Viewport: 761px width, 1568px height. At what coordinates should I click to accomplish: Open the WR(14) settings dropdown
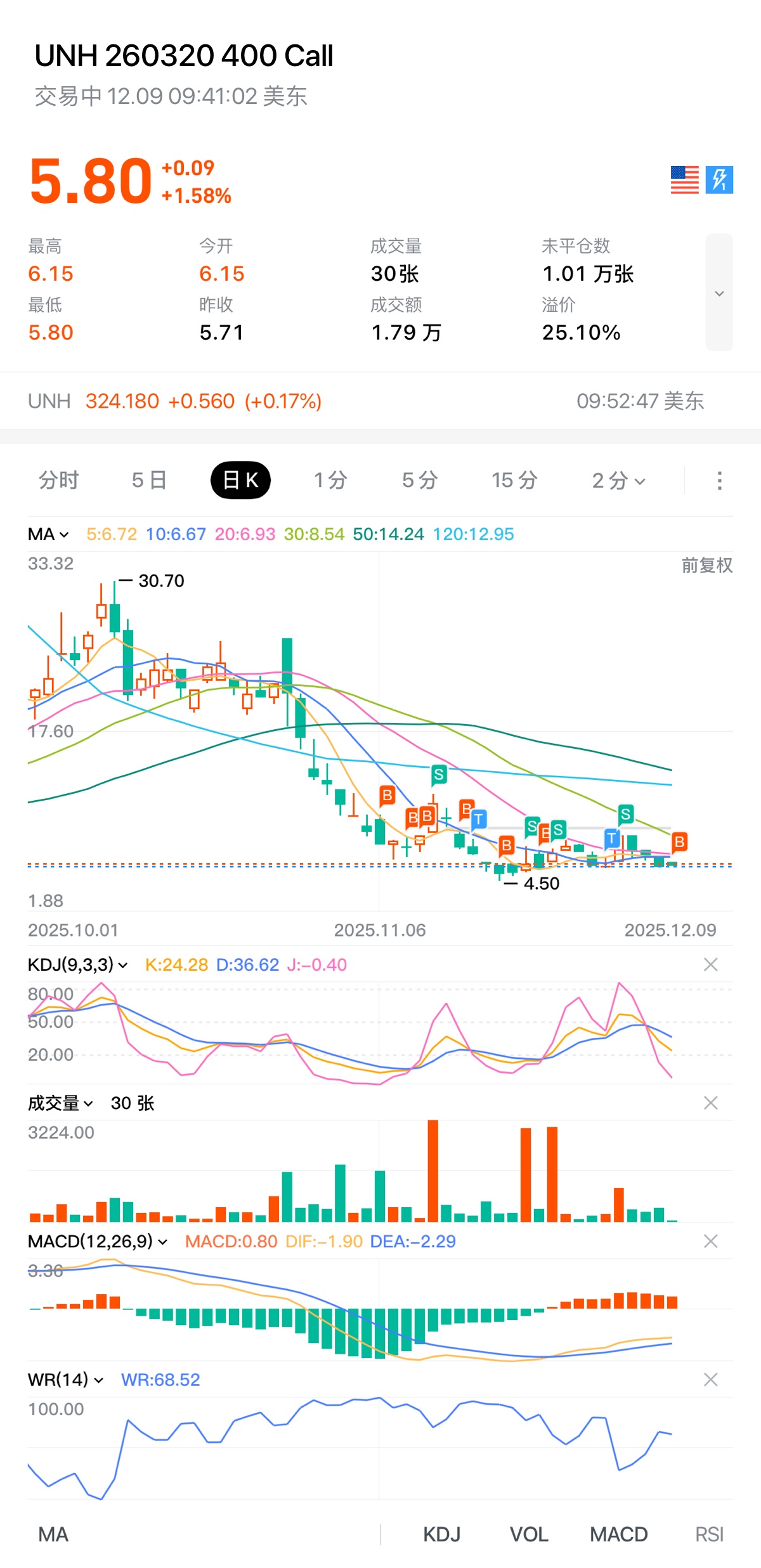[65, 1380]
